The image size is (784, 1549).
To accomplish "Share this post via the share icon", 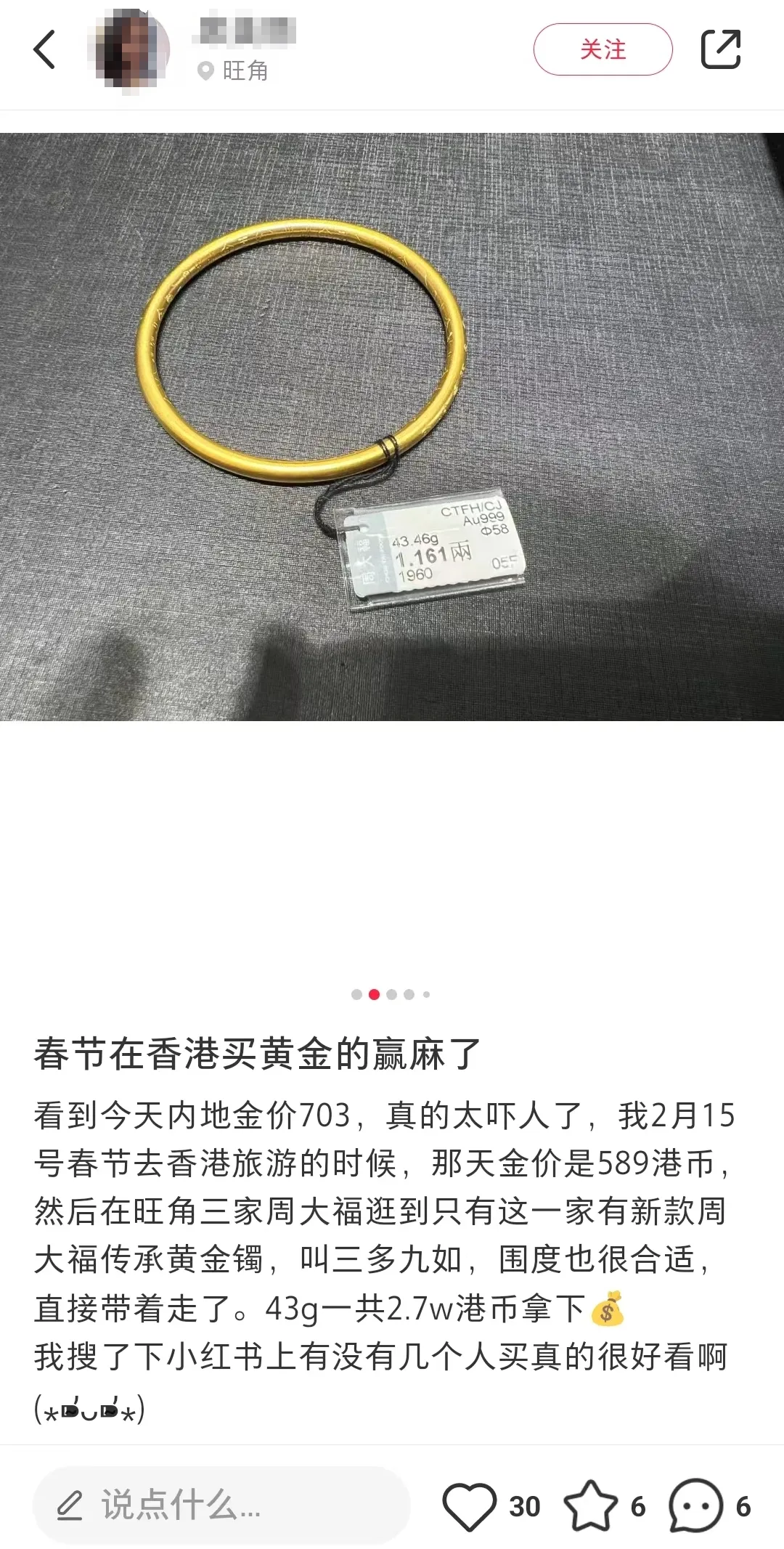I will pos(721,49).
